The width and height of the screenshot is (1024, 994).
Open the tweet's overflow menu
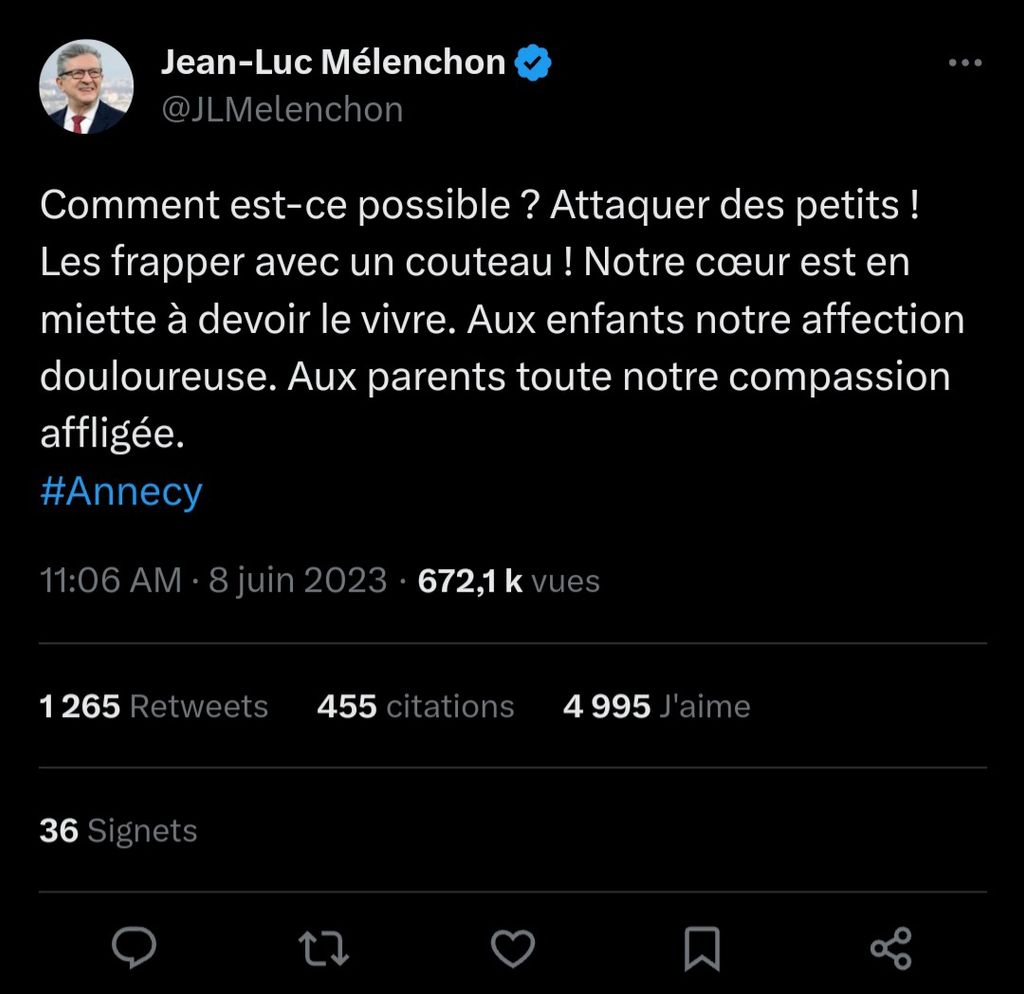965,63
